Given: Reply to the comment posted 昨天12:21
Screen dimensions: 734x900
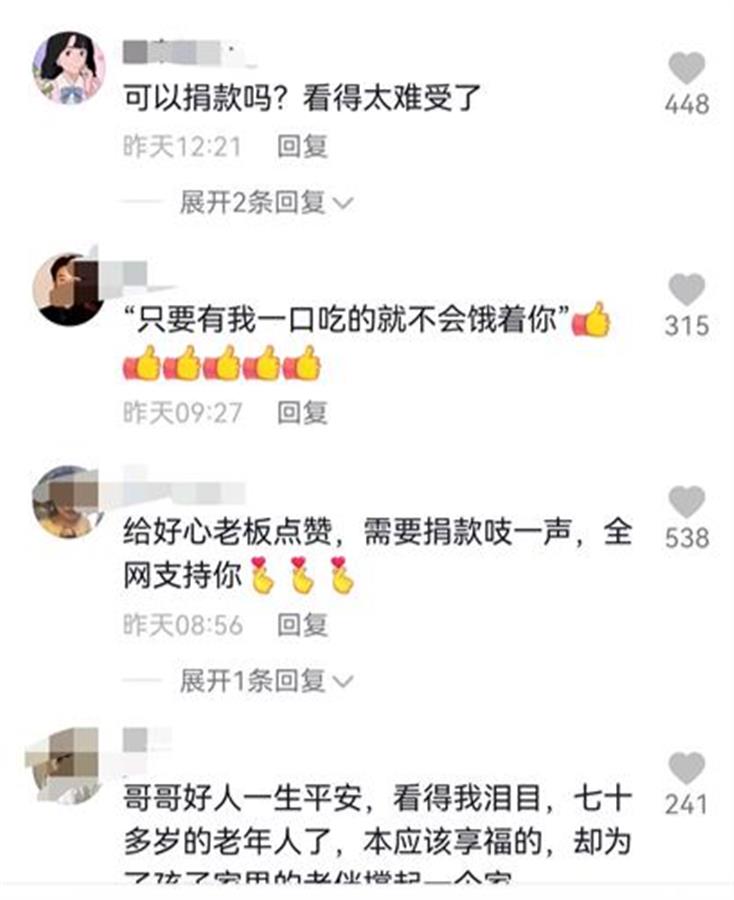Looking at the screenshot, I should click(302, 147).
